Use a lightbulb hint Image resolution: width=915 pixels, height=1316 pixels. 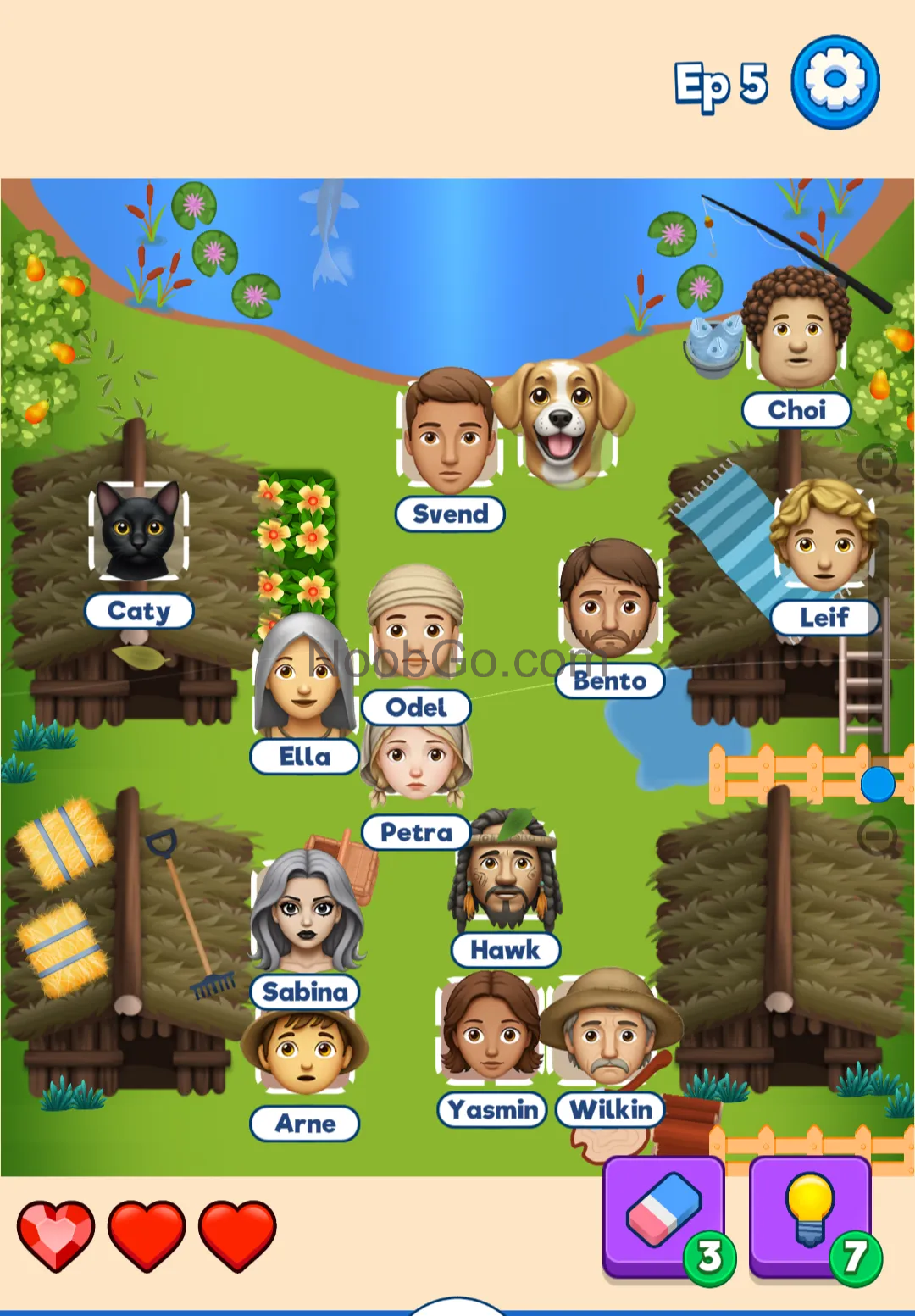point(810,1214)
